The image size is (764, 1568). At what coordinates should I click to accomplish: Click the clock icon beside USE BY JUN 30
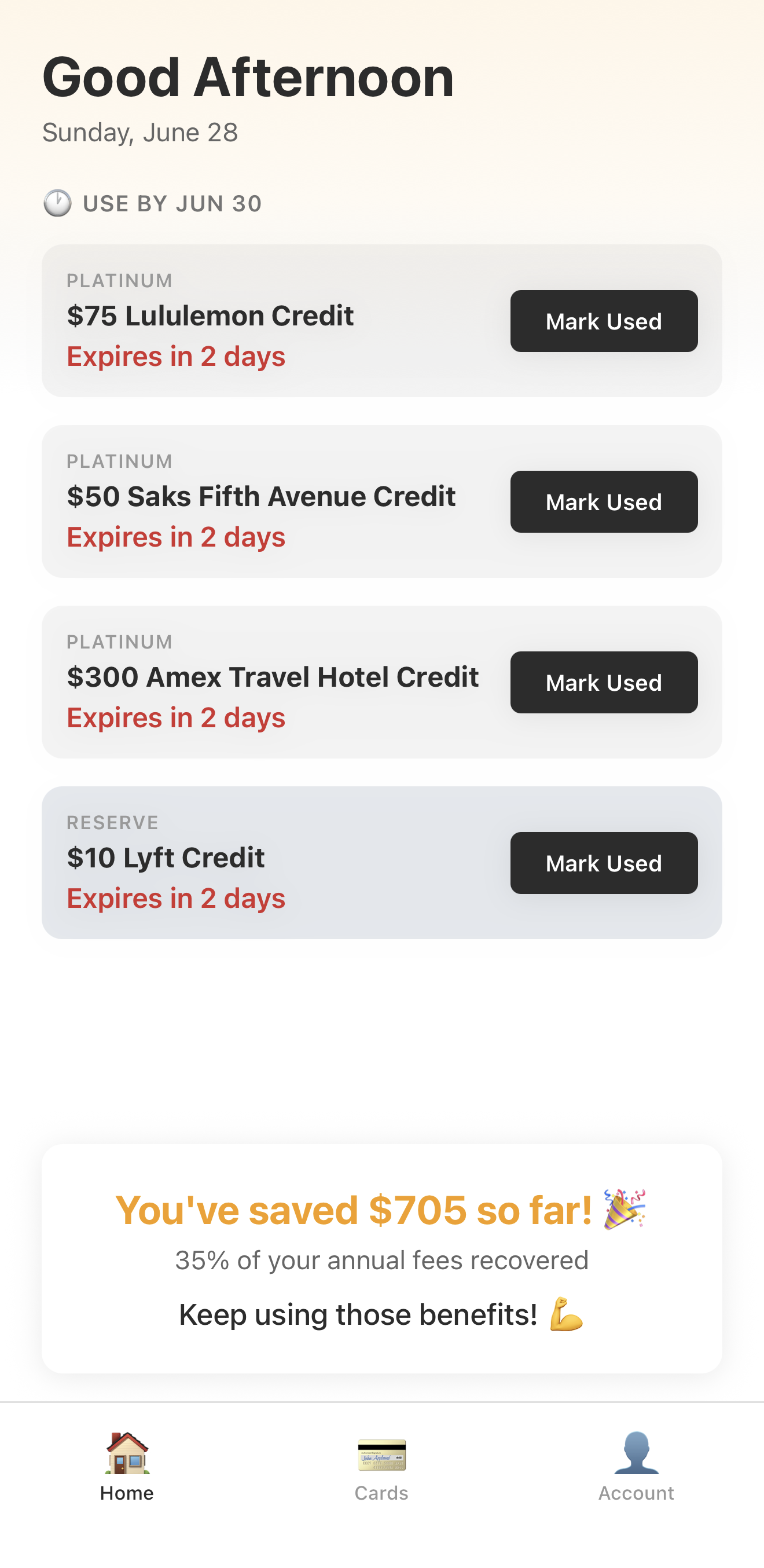pos(57,203)
